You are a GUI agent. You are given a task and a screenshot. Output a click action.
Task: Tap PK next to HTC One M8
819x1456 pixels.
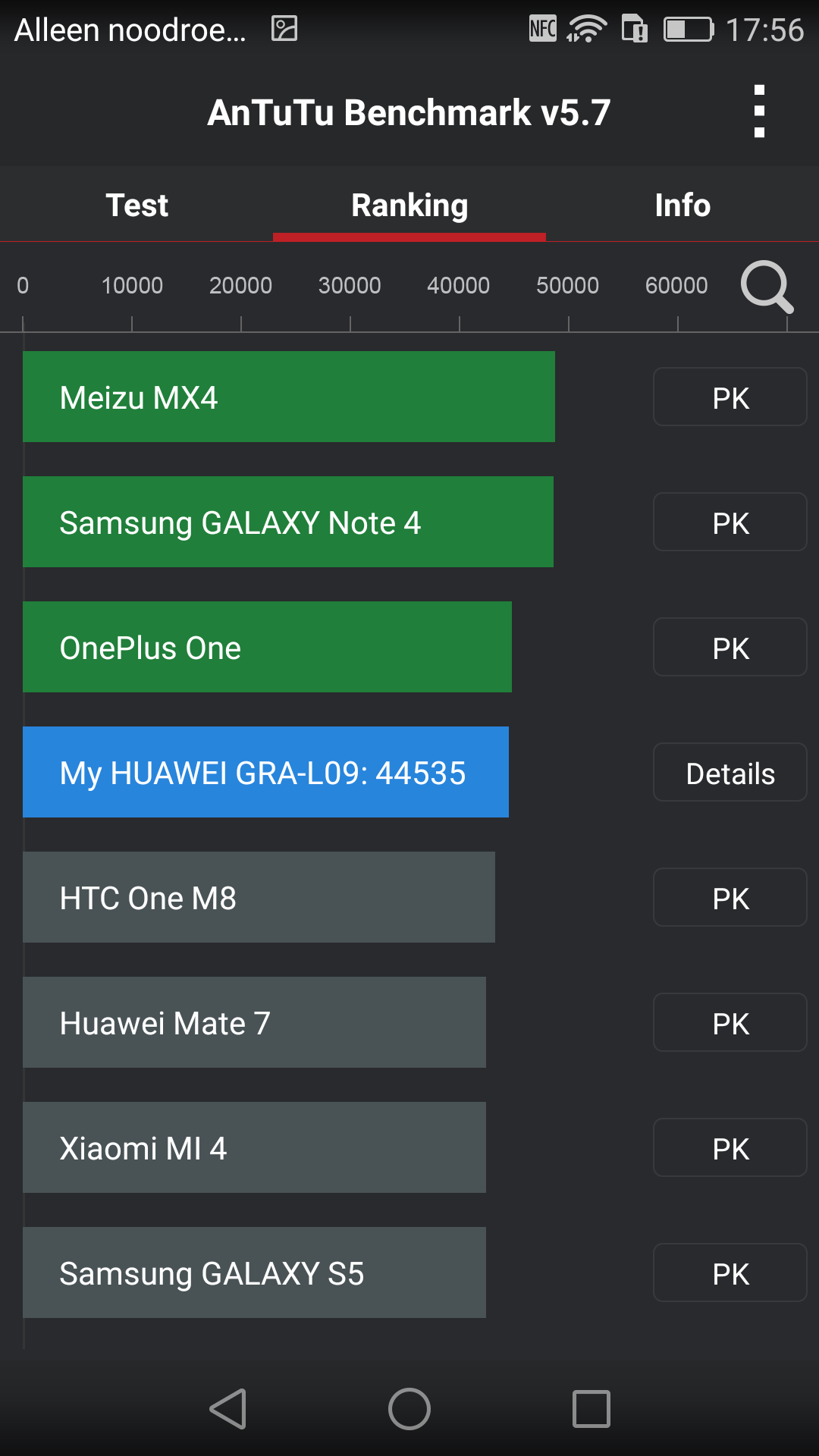pos(730,897)
